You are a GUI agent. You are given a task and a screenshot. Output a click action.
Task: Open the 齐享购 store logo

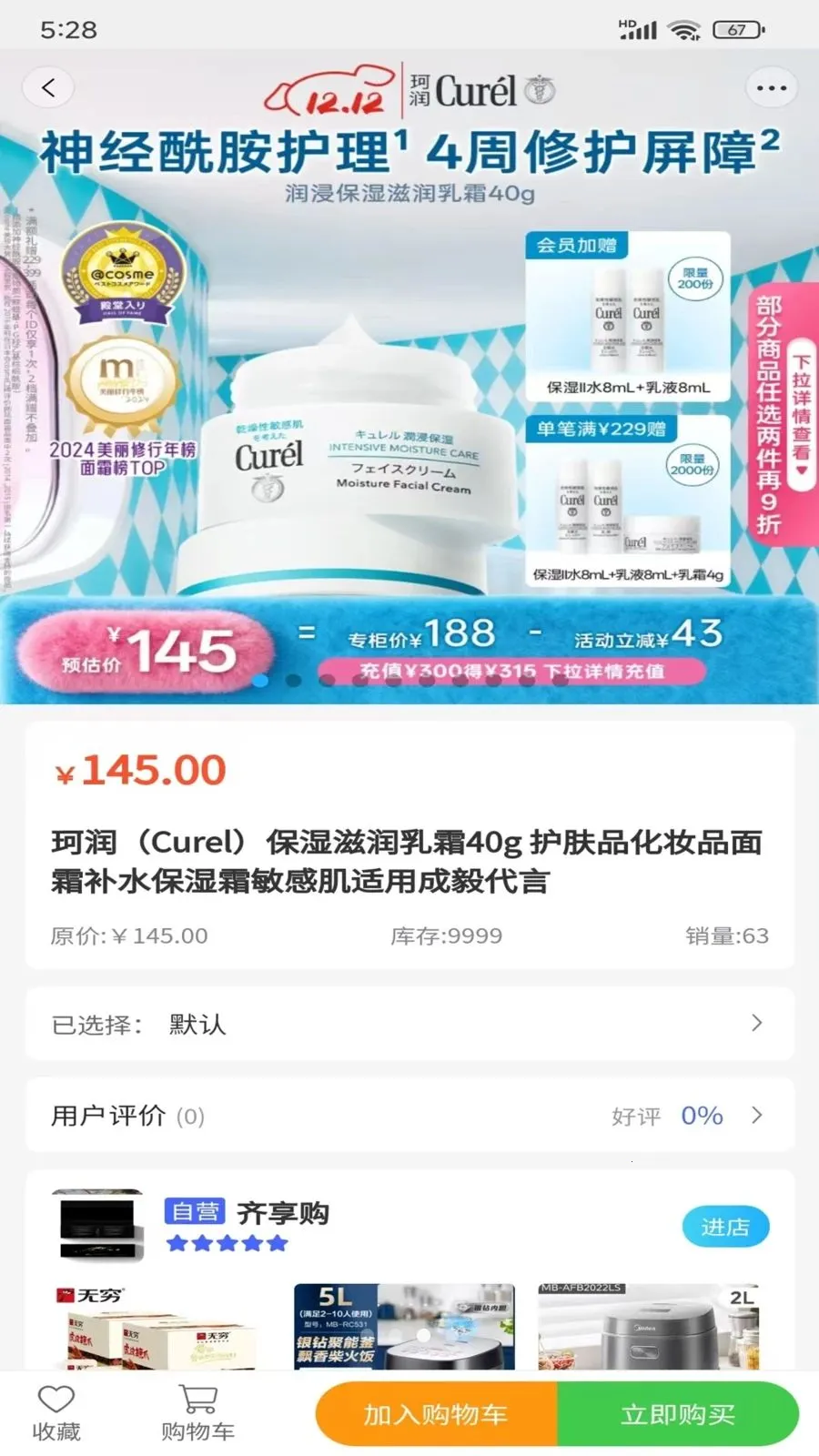pos(97,1226)
